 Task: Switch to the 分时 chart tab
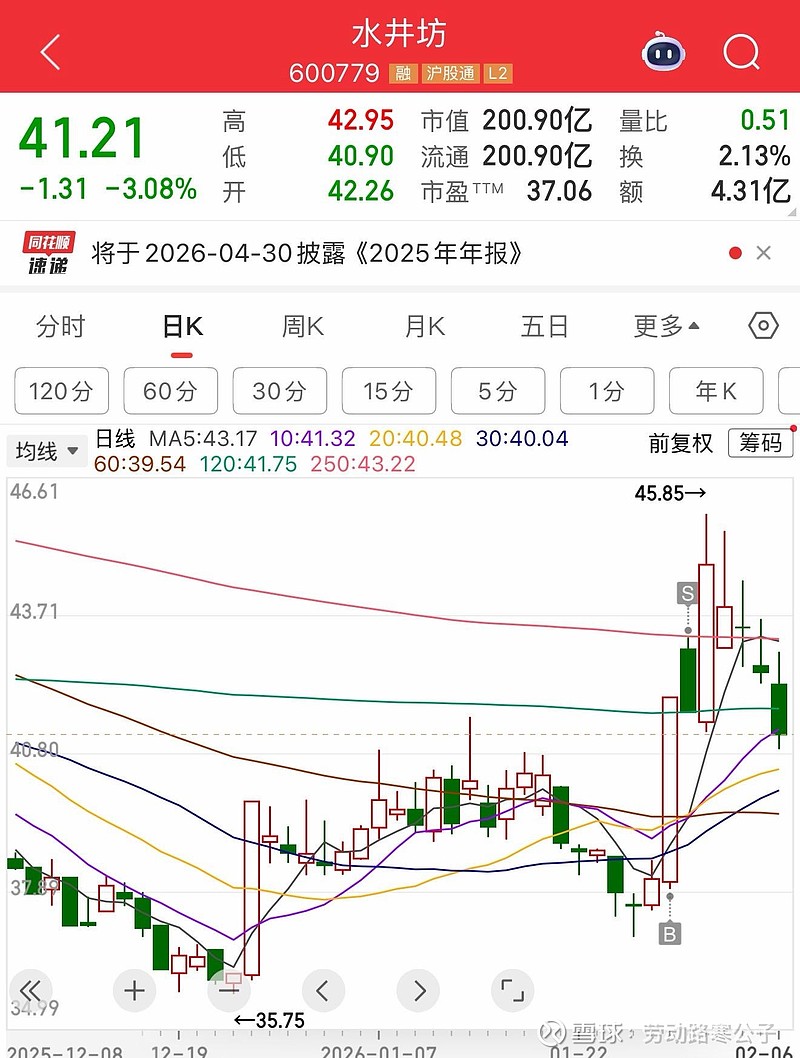61,326
